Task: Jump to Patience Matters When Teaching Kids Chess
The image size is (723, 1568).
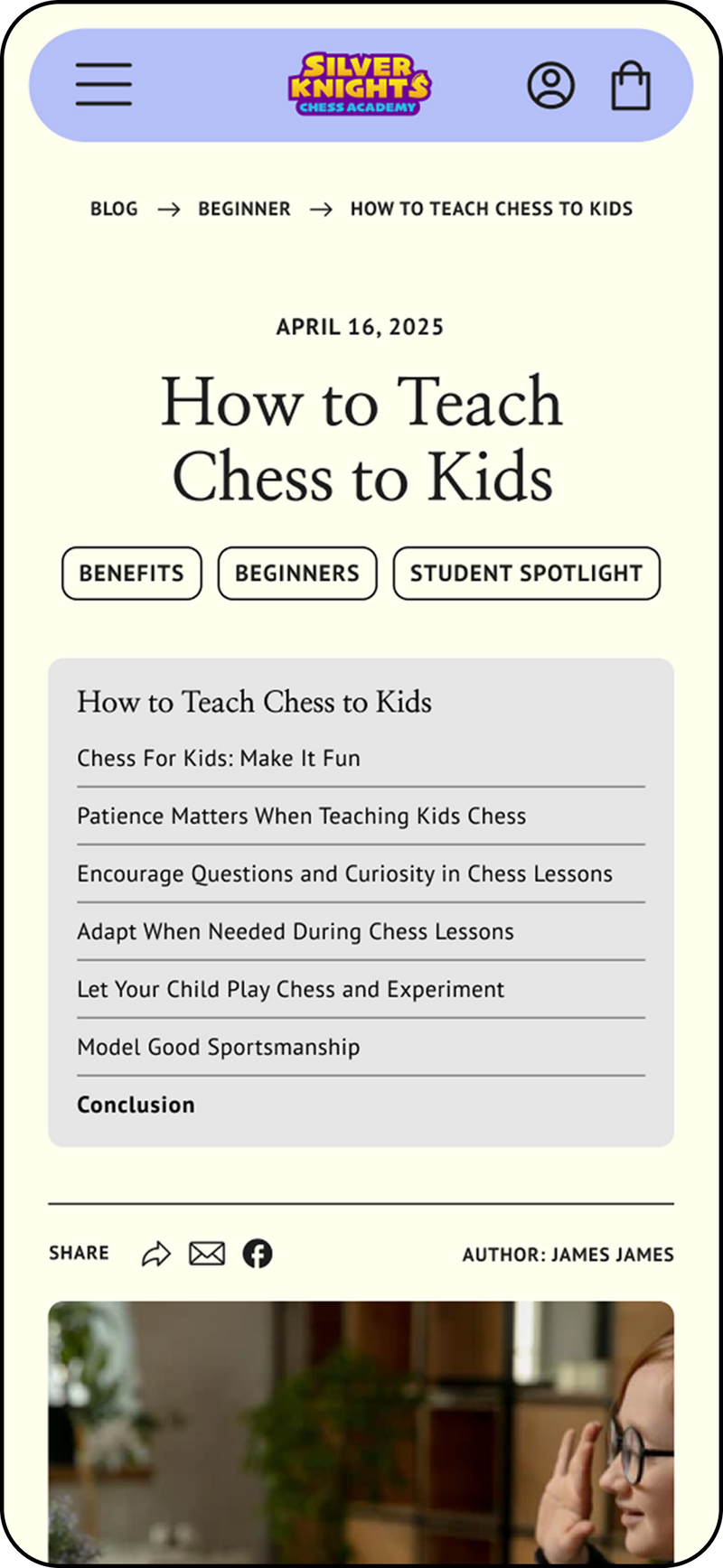Action: coord(301,816)
